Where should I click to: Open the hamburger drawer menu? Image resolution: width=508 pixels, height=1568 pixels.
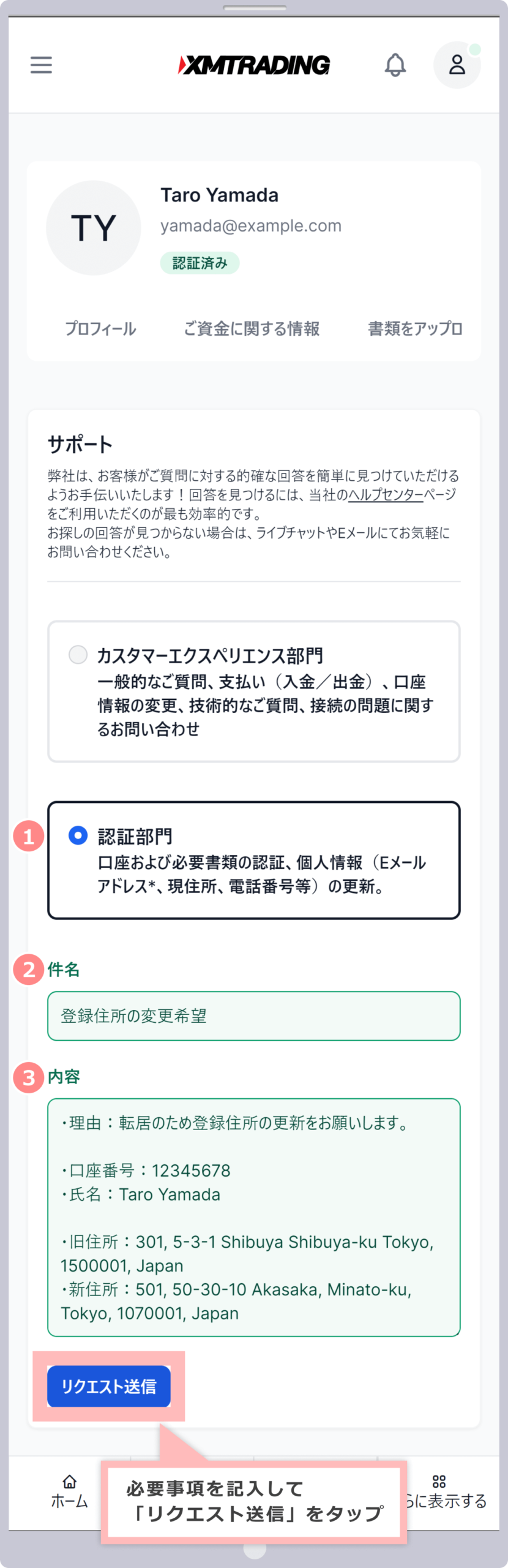point(41,65)
